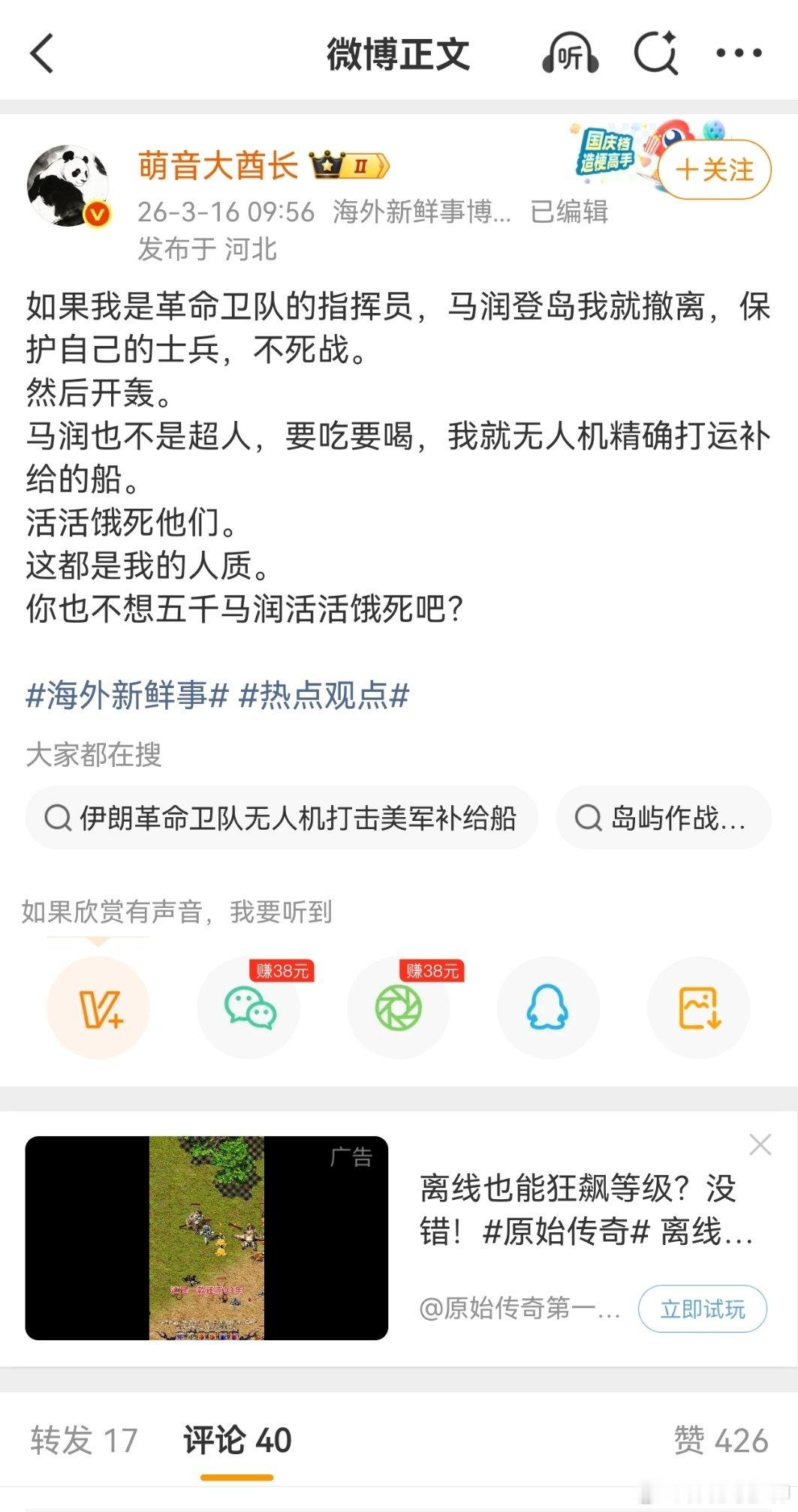Open search from the top bar magnifier icon
The image size is (798, 1512).
pos(655,53)
